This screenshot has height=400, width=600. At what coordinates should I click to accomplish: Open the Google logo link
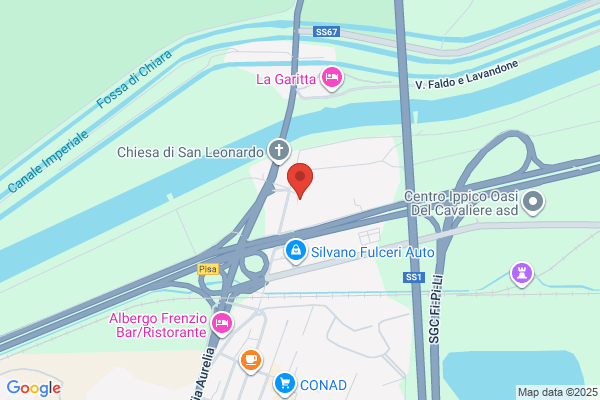tap(34, 388)
